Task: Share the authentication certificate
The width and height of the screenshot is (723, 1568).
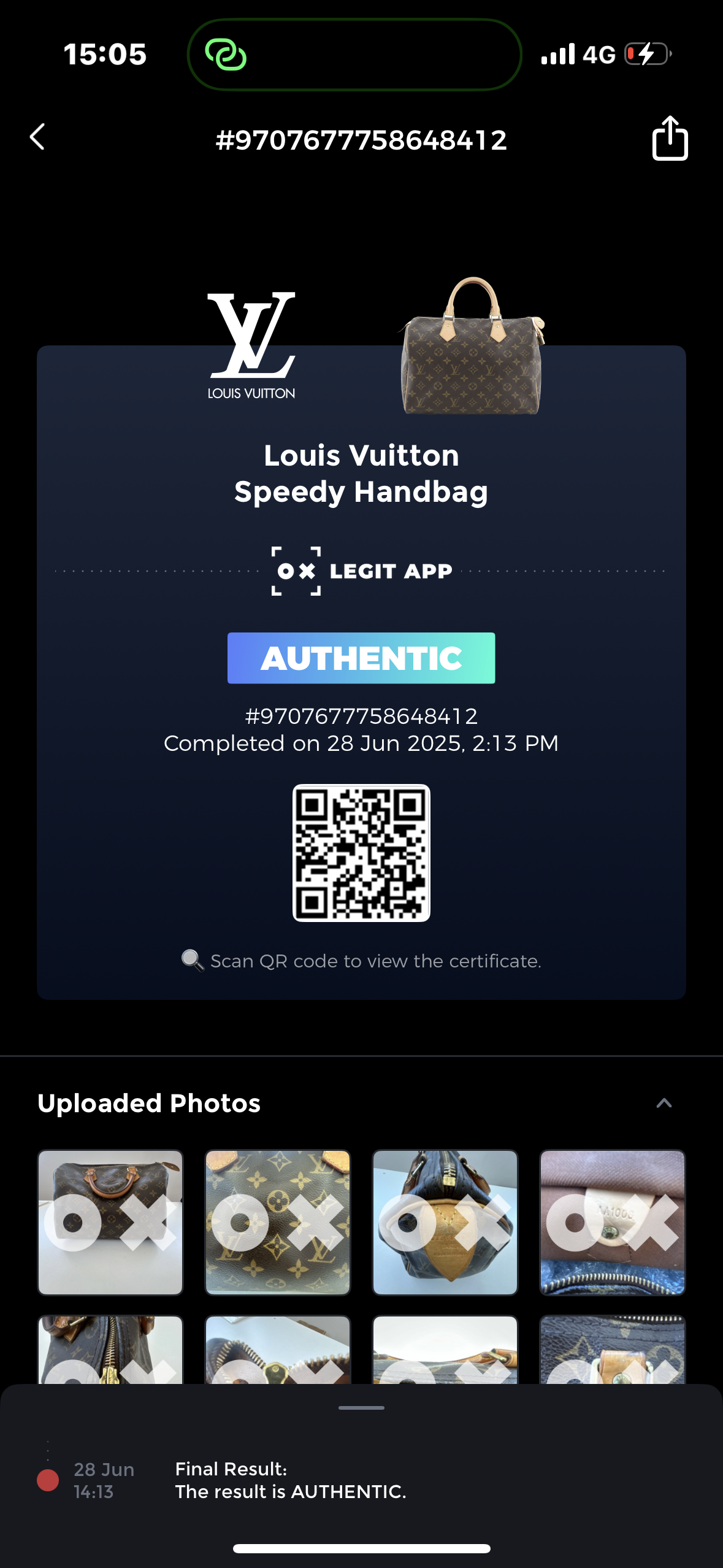Action: point(670,139)
